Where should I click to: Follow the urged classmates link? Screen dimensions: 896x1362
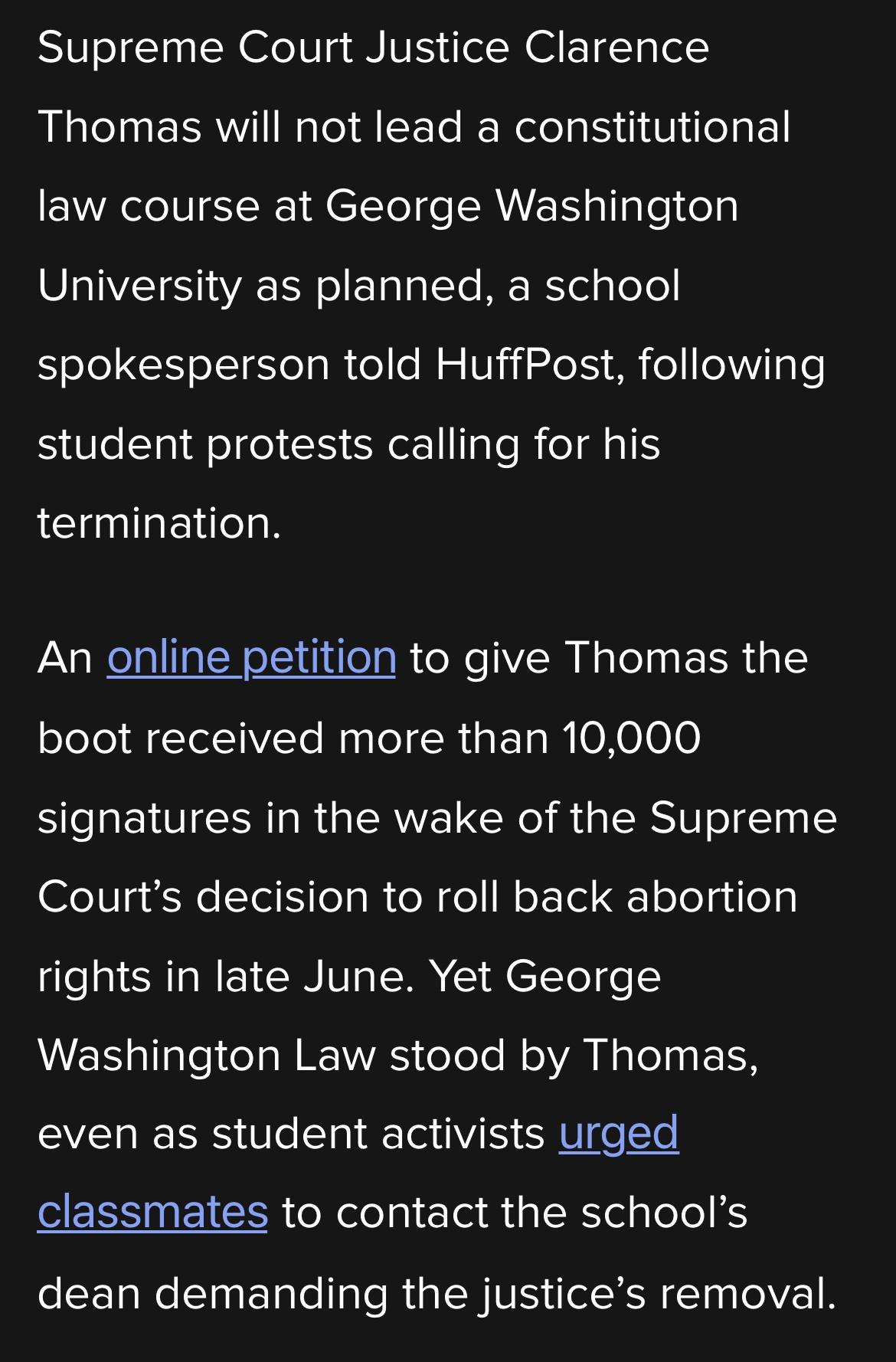coord(618,1133)
